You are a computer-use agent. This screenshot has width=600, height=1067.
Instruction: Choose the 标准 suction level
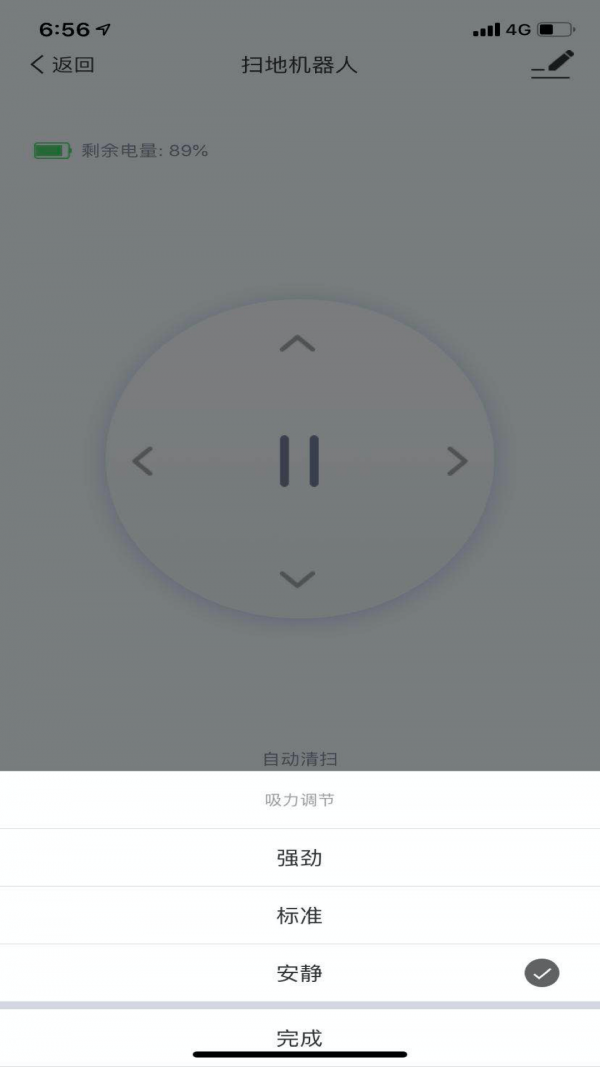[299, 916]
